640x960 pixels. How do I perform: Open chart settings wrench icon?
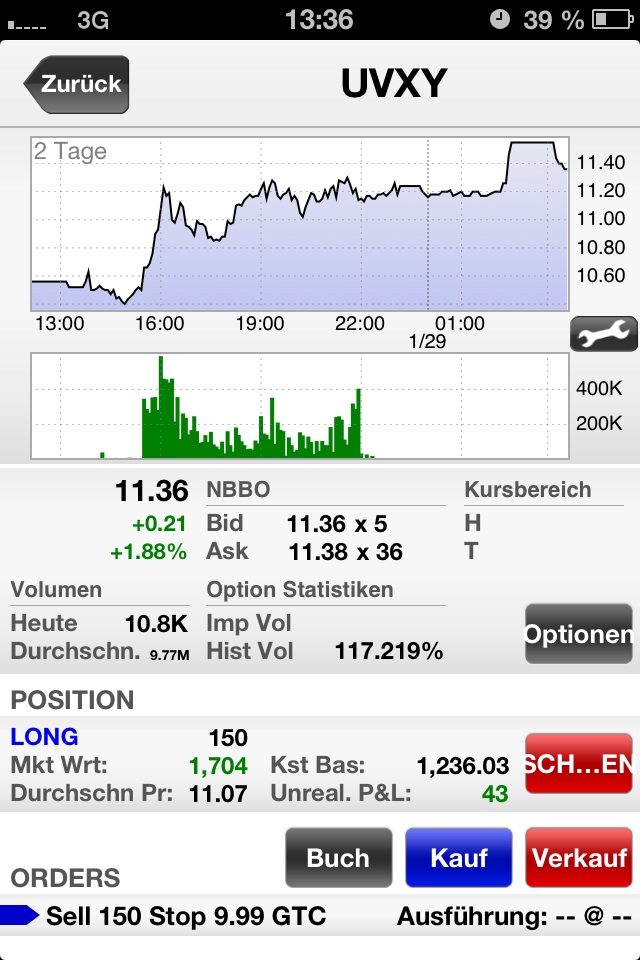[x=603, y=334]
